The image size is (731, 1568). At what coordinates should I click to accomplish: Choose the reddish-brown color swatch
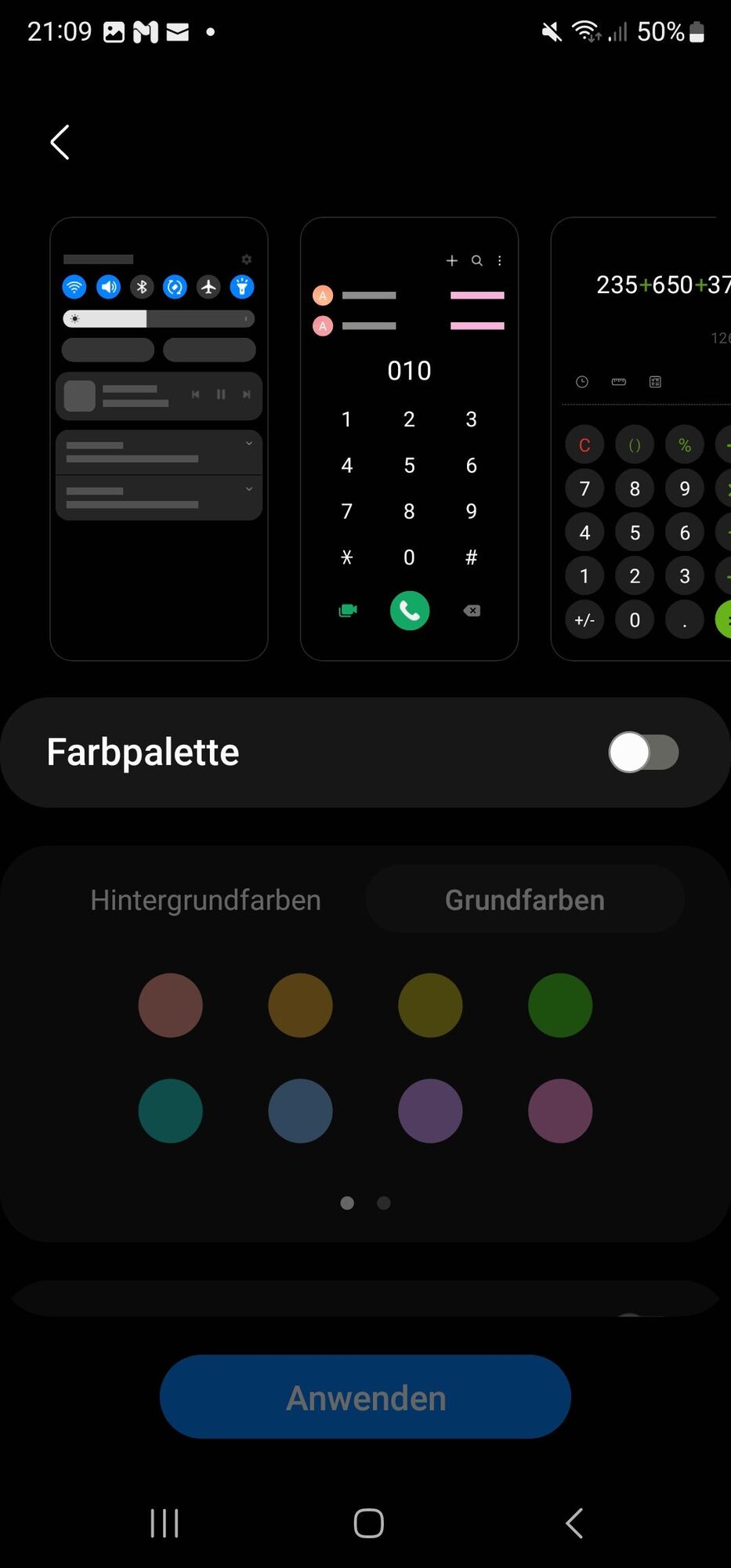[x=170, y=1005]
